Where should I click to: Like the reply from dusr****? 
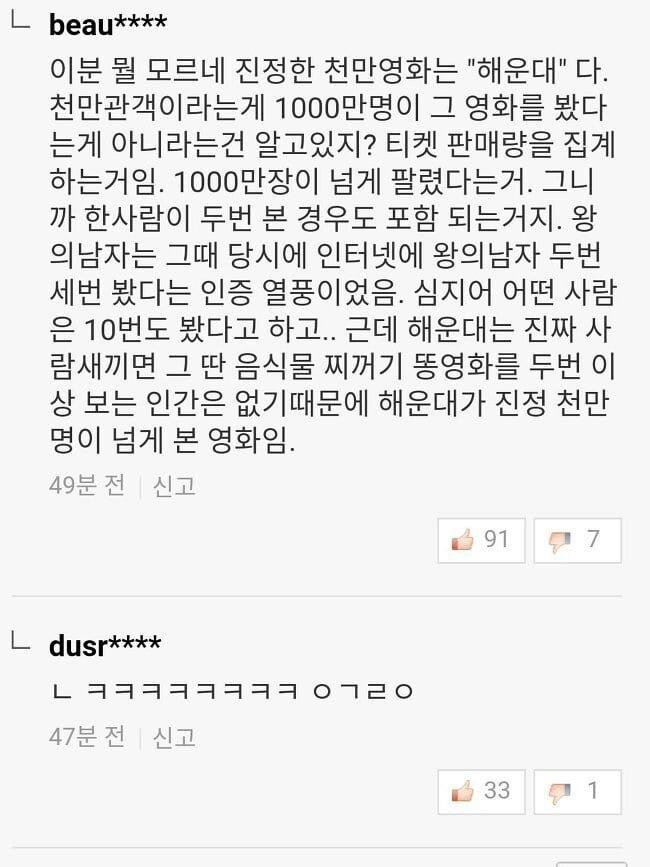coord(481,791)
